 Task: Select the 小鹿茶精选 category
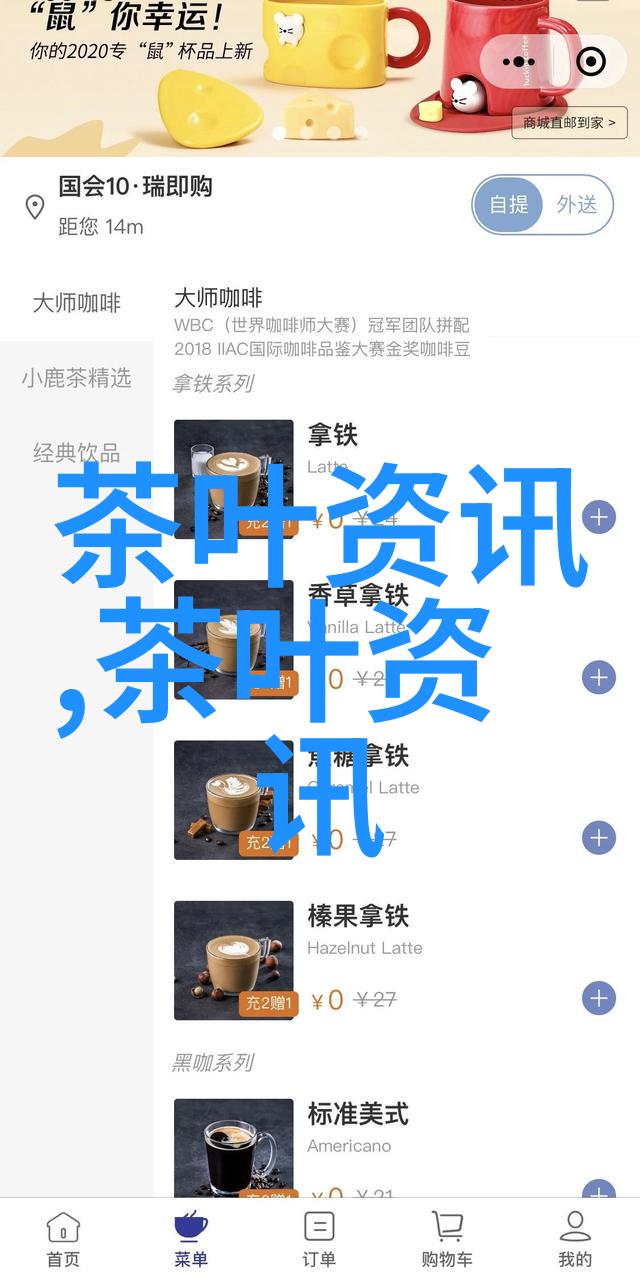pos(76,378)
